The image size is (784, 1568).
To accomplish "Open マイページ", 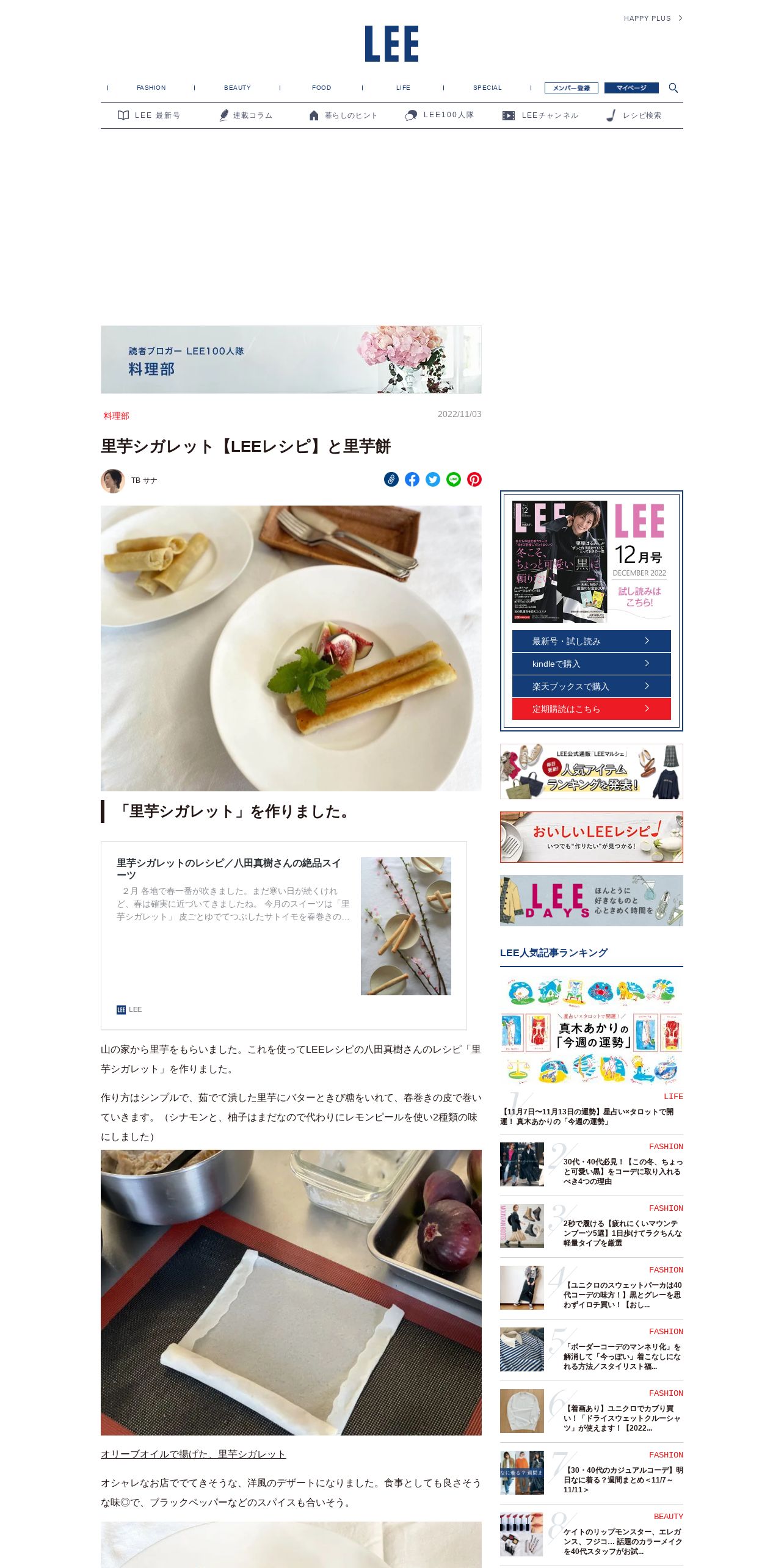I will coord(631,88).
